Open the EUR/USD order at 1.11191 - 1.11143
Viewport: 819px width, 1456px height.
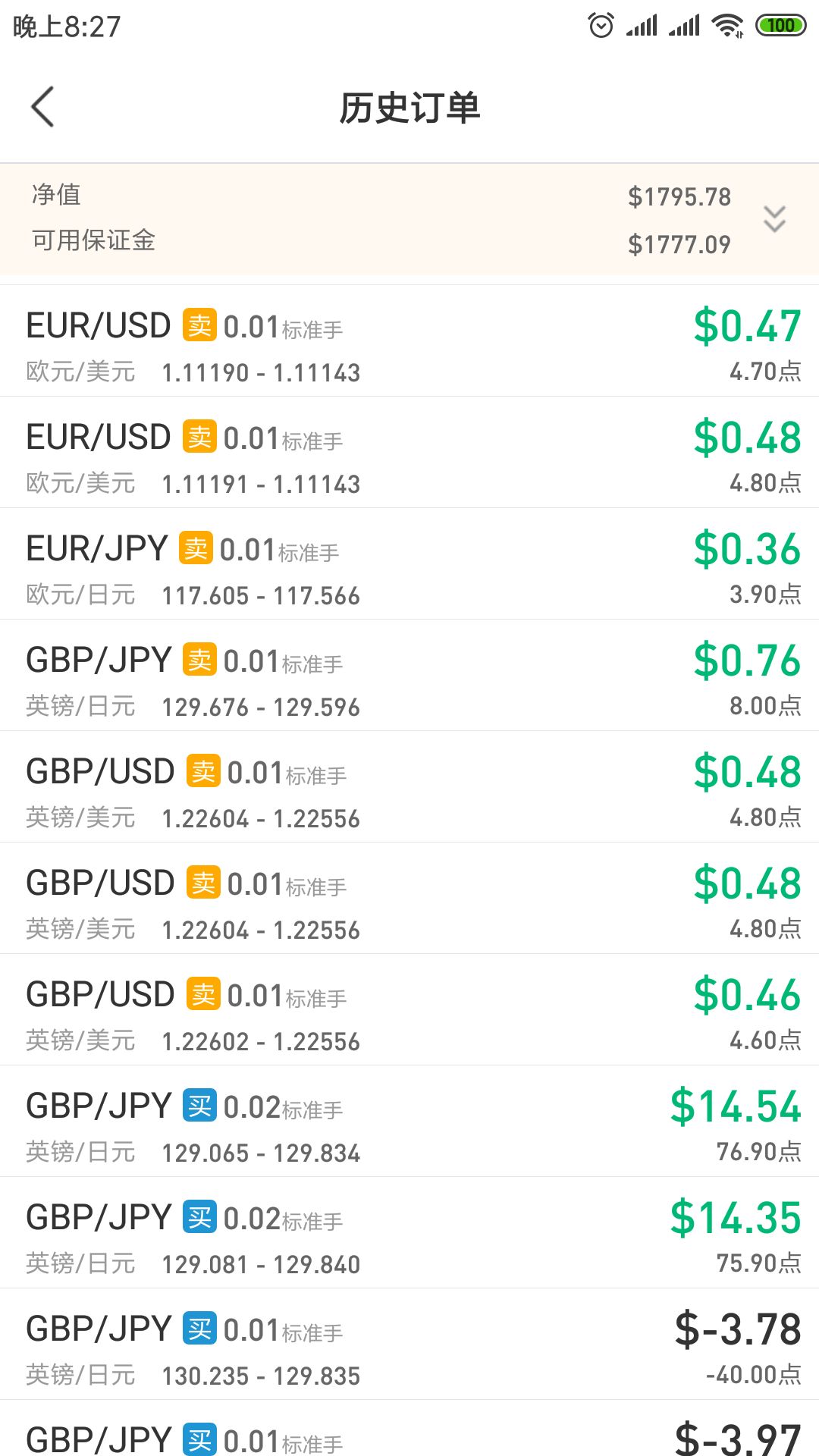[x=409, y=453]
